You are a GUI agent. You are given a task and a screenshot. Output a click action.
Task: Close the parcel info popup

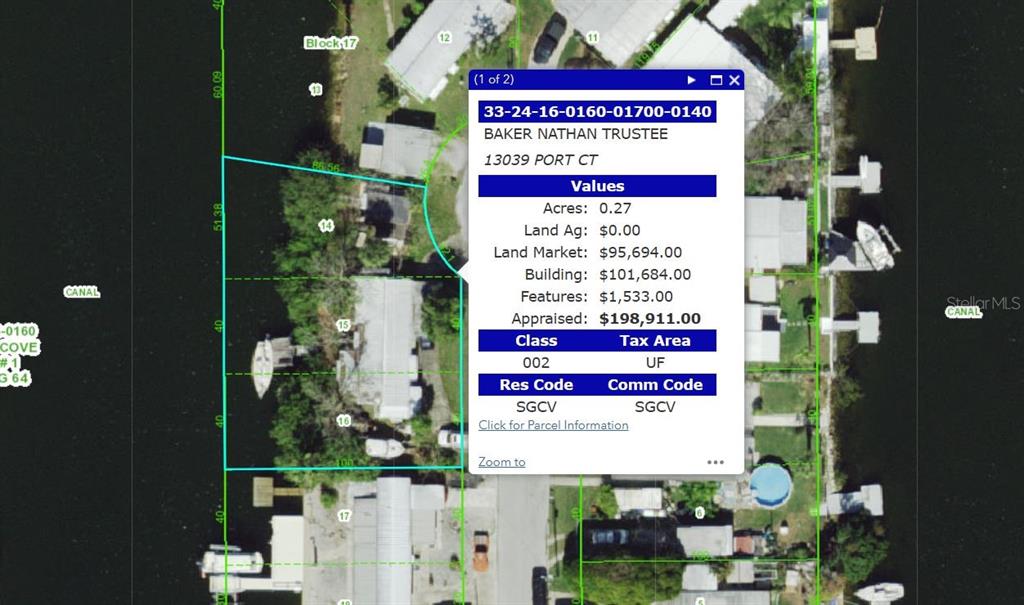click(734, 80)
